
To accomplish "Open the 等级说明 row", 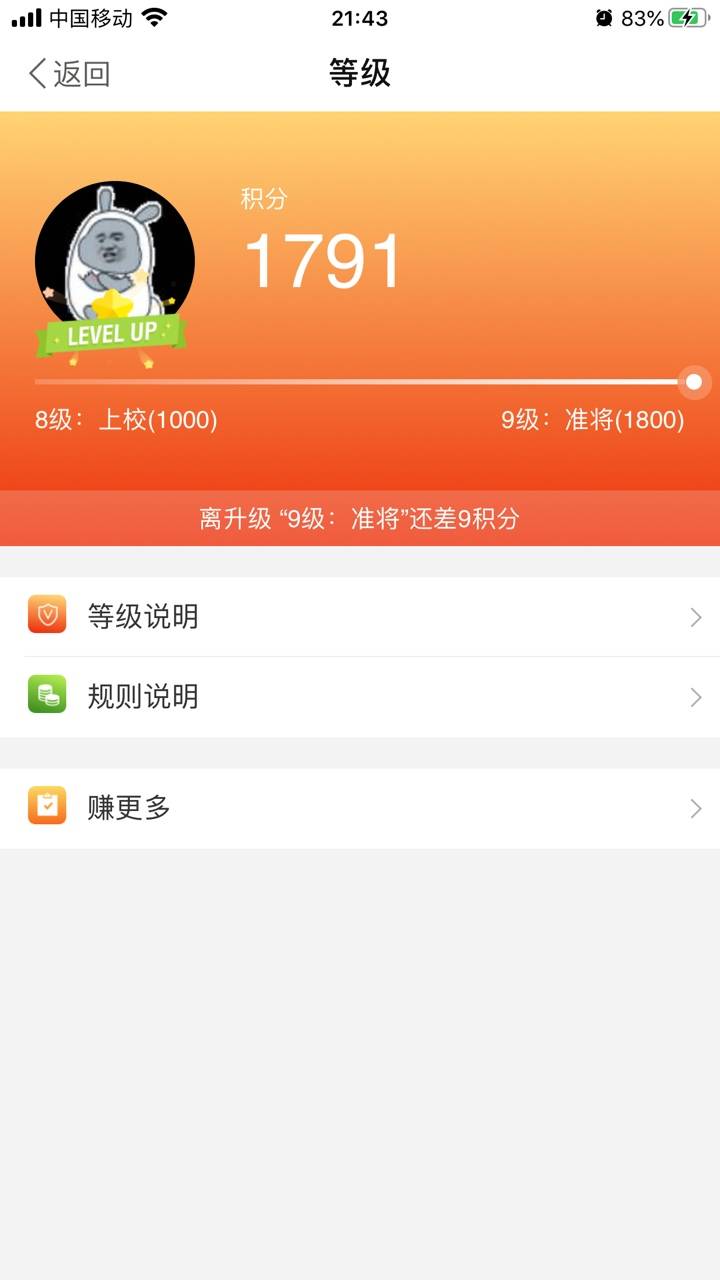I will coord(360,617).
